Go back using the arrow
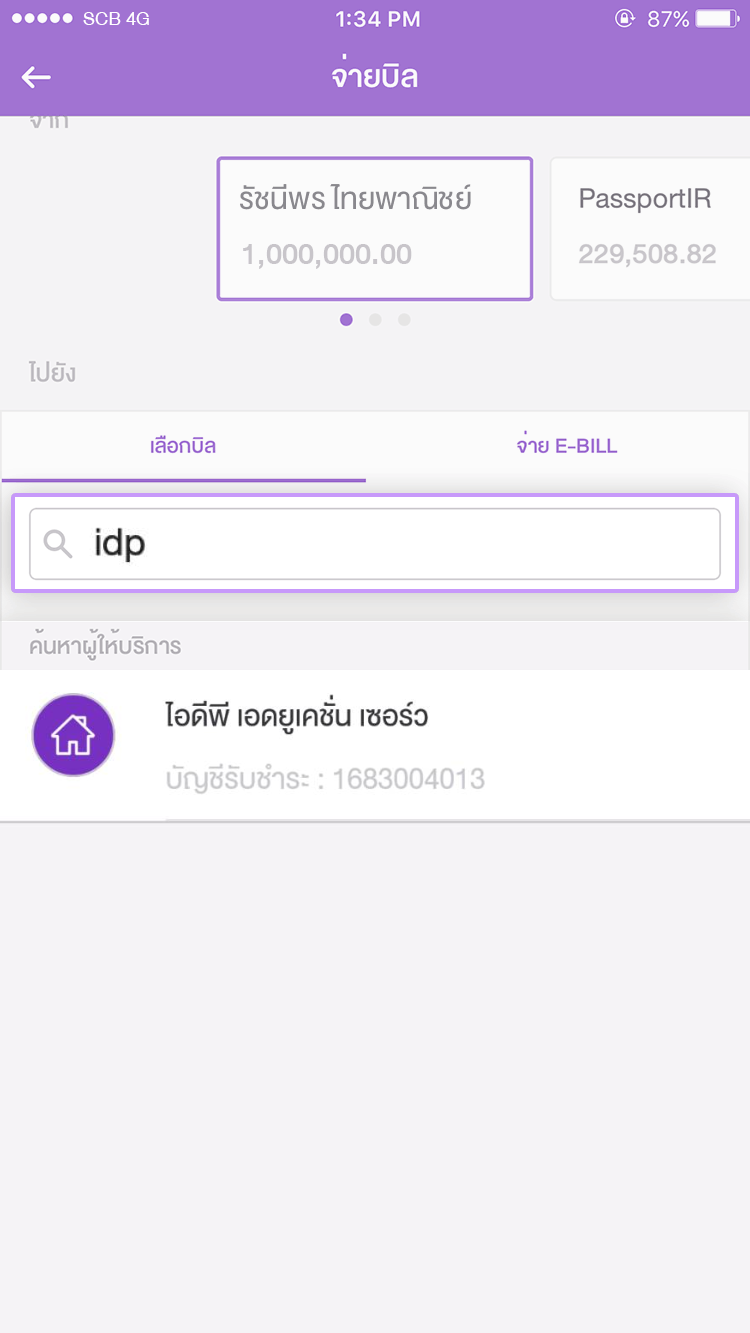Image resolution: width=750 pixels, height=1333 pixels. point(36,77)
